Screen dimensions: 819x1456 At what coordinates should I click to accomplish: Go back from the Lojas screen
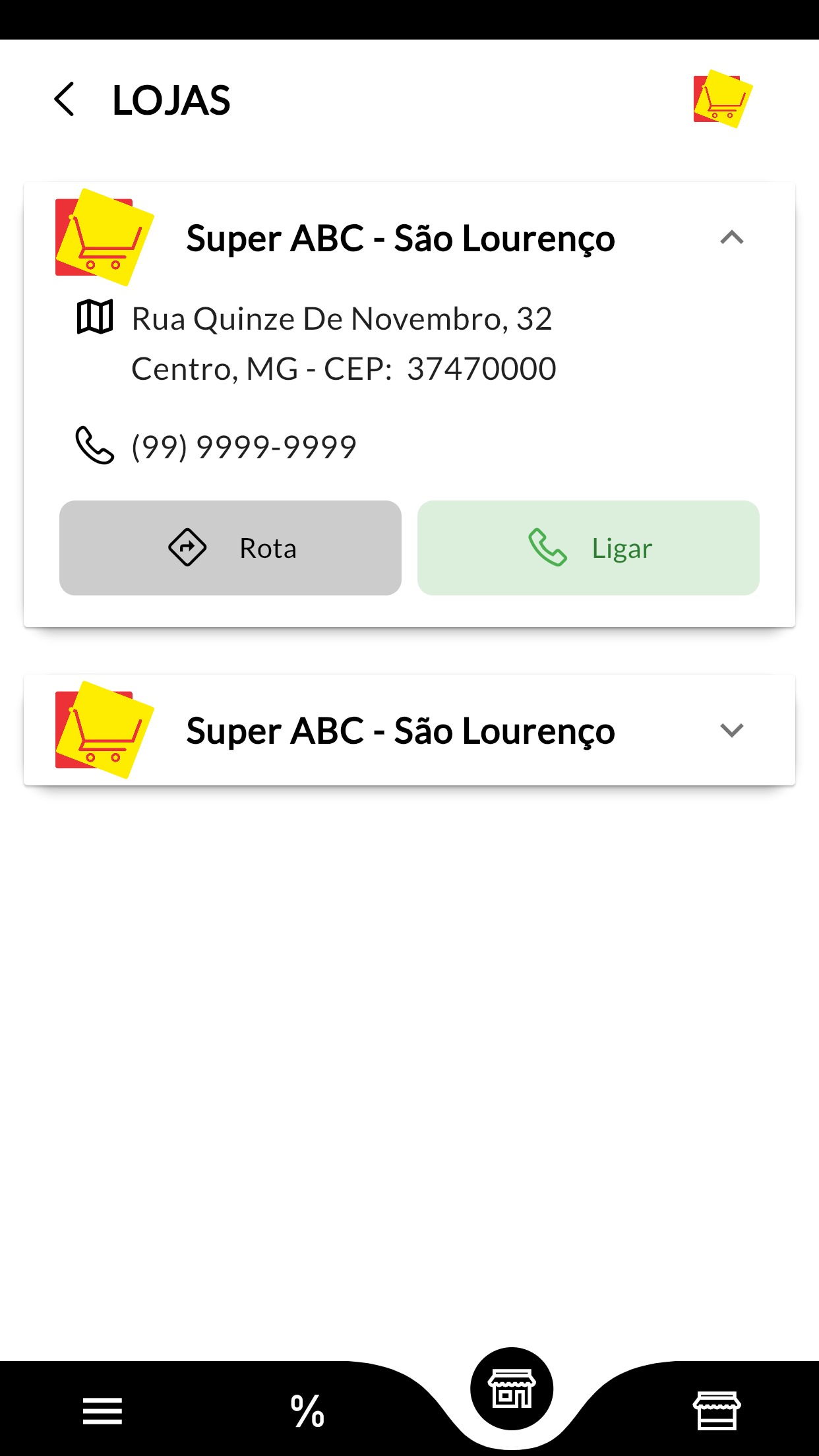[x=64, y=100]
